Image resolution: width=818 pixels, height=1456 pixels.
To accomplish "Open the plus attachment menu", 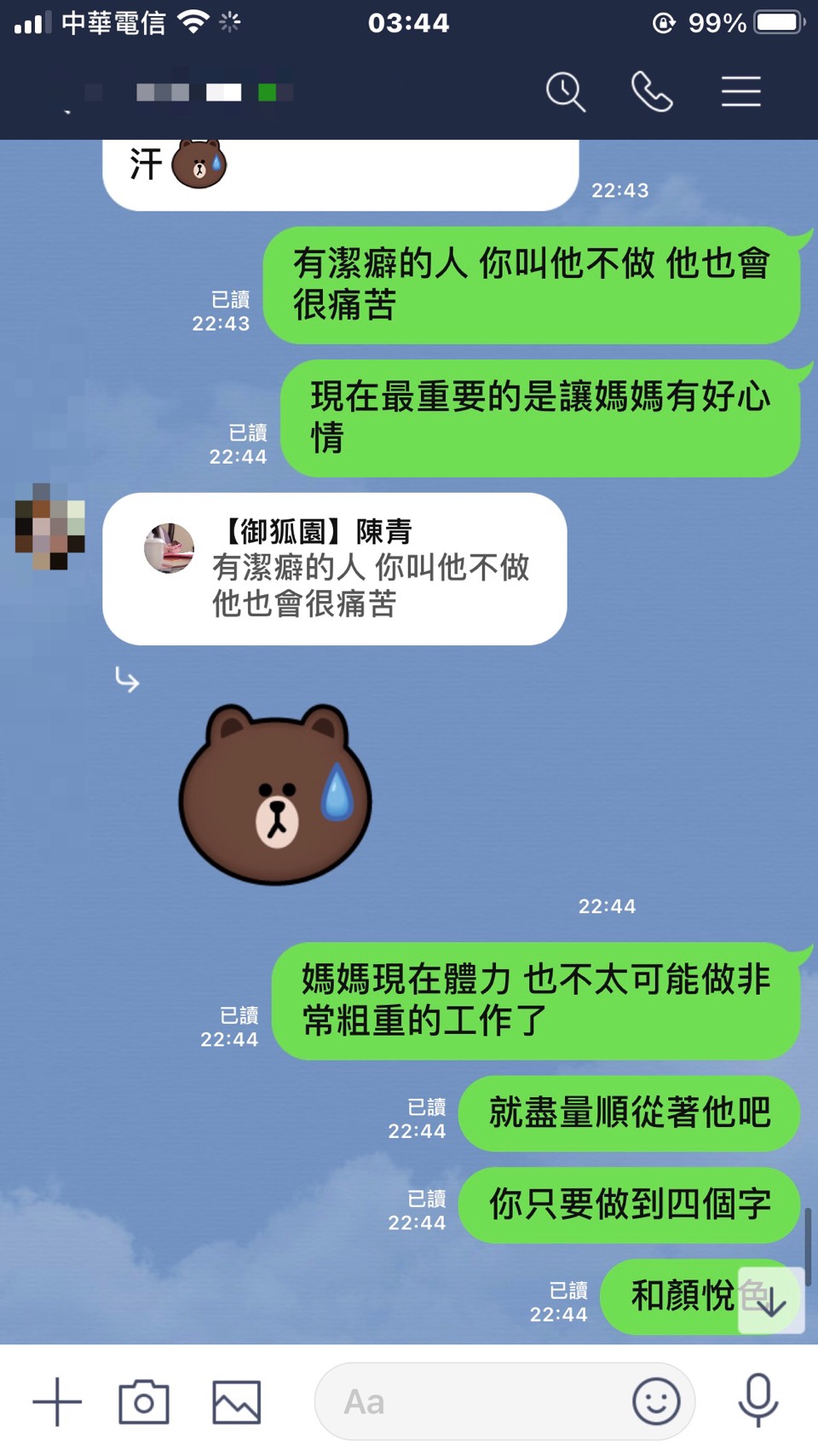I will click(57, 1401).
